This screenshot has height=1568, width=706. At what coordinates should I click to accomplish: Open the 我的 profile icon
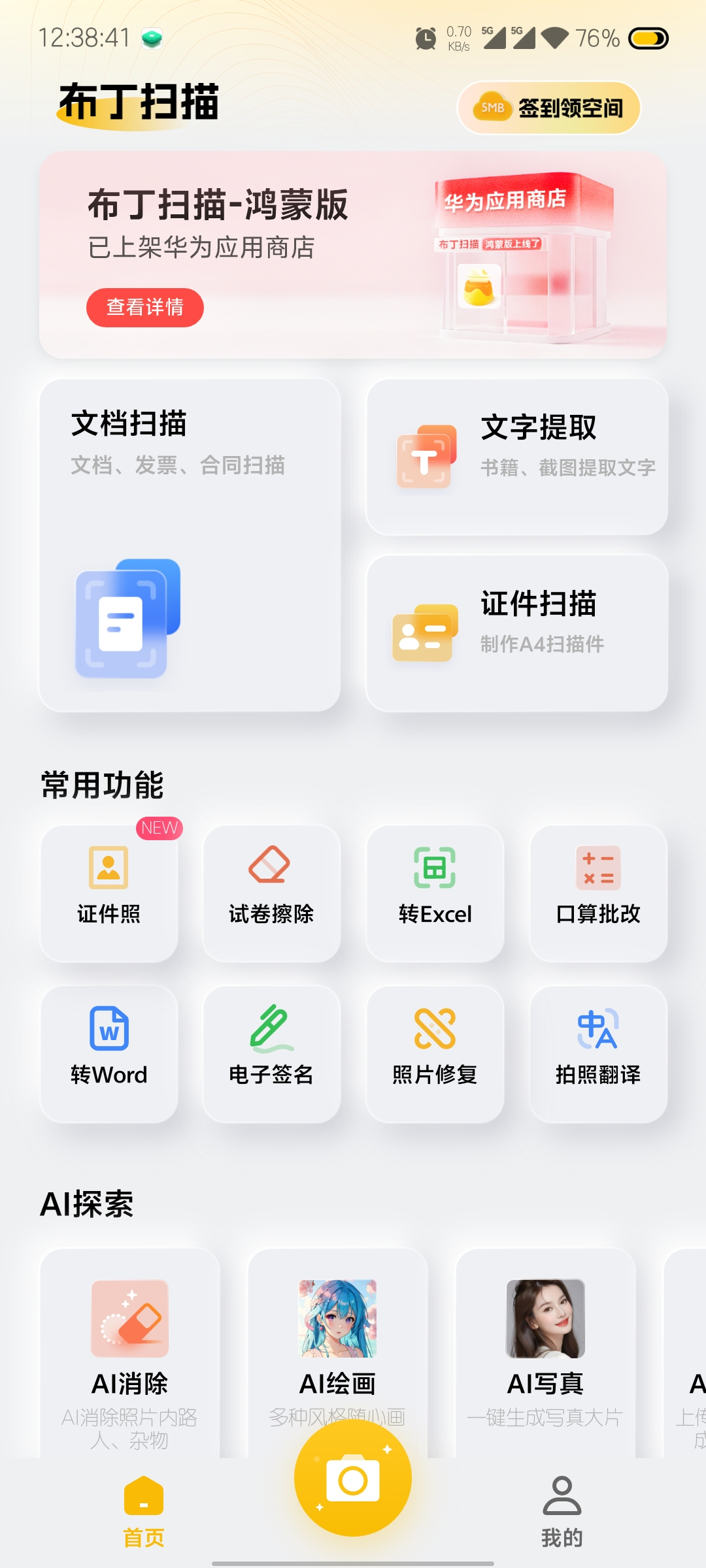562,1503
